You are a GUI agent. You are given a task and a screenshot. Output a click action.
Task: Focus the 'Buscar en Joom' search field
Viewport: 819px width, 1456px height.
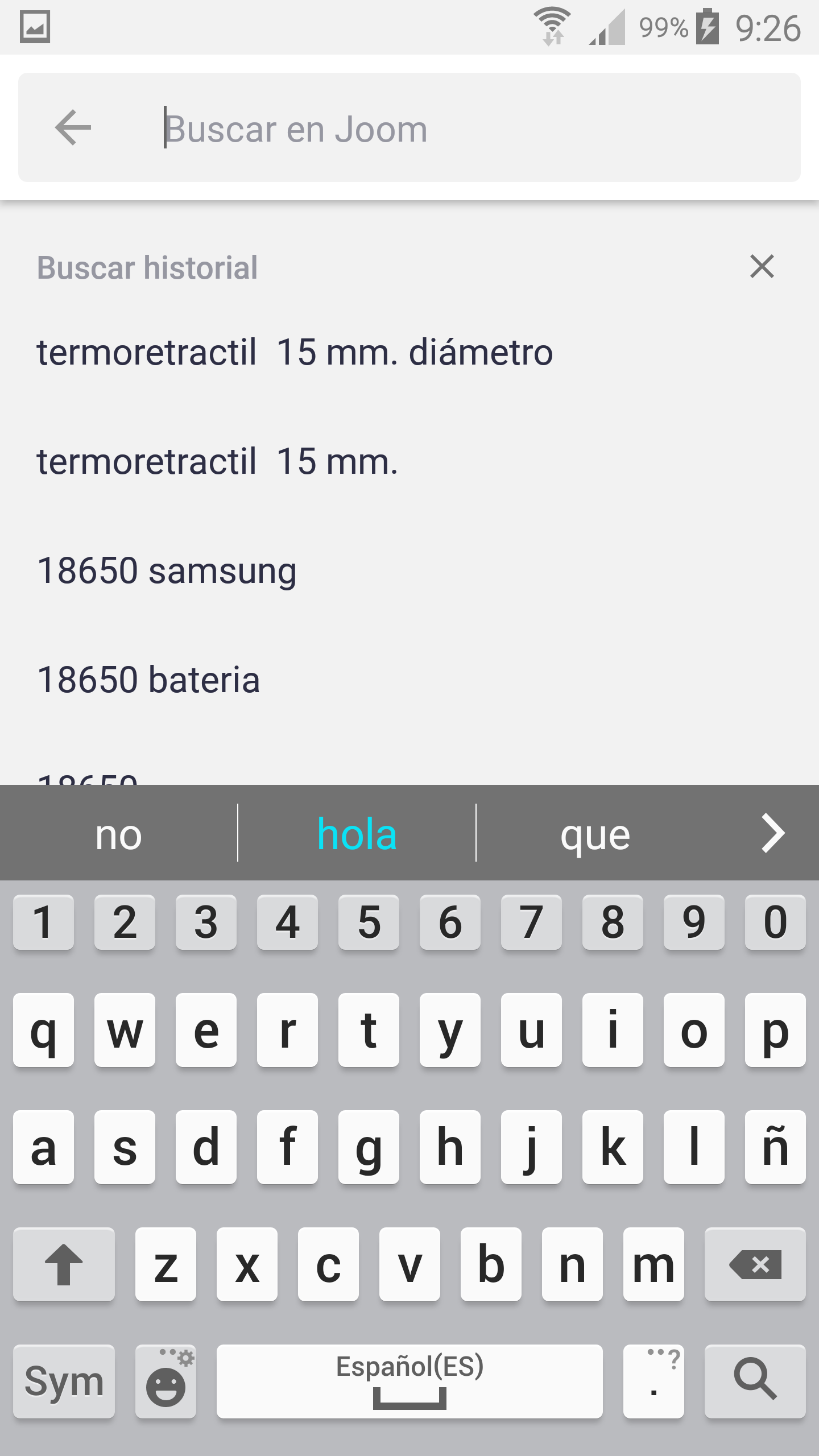click(455, 129)
